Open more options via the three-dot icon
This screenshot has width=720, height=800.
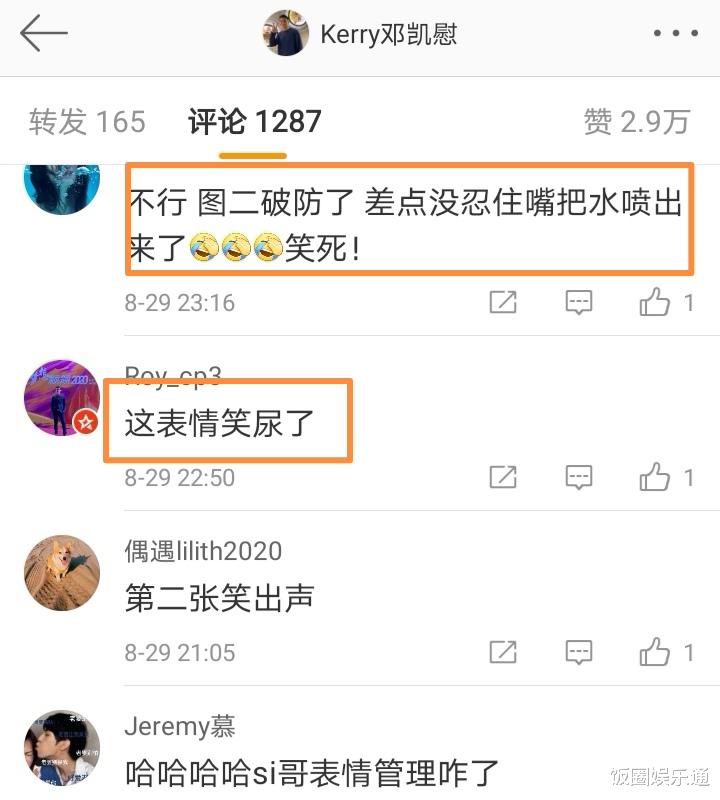tap(675, 32)
